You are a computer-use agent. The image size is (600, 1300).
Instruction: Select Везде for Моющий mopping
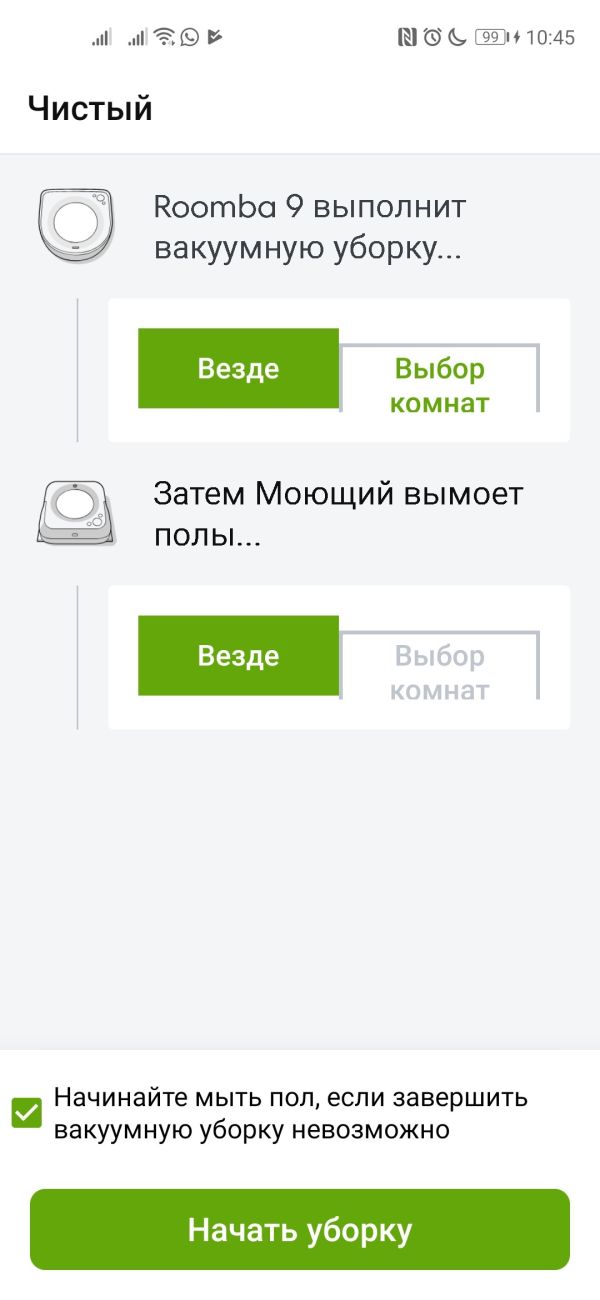tap(238, 656)
